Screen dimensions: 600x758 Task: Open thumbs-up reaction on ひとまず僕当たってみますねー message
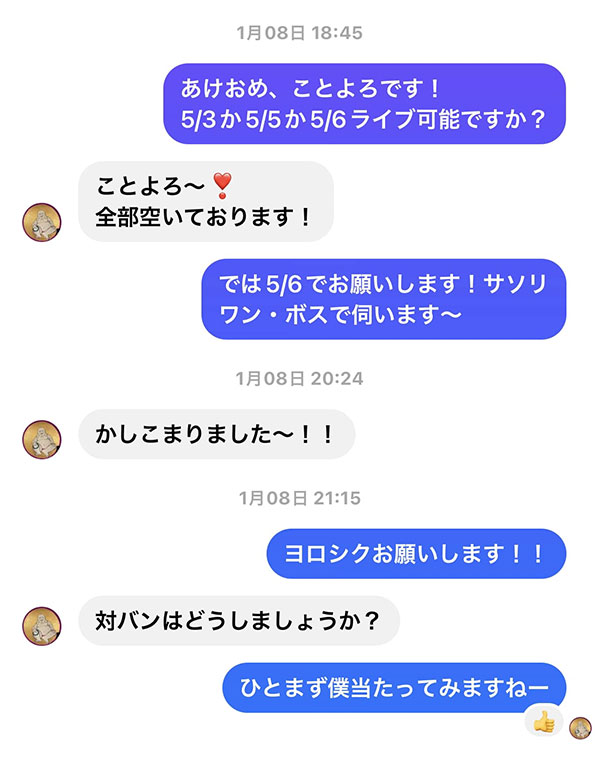[543, 722]
